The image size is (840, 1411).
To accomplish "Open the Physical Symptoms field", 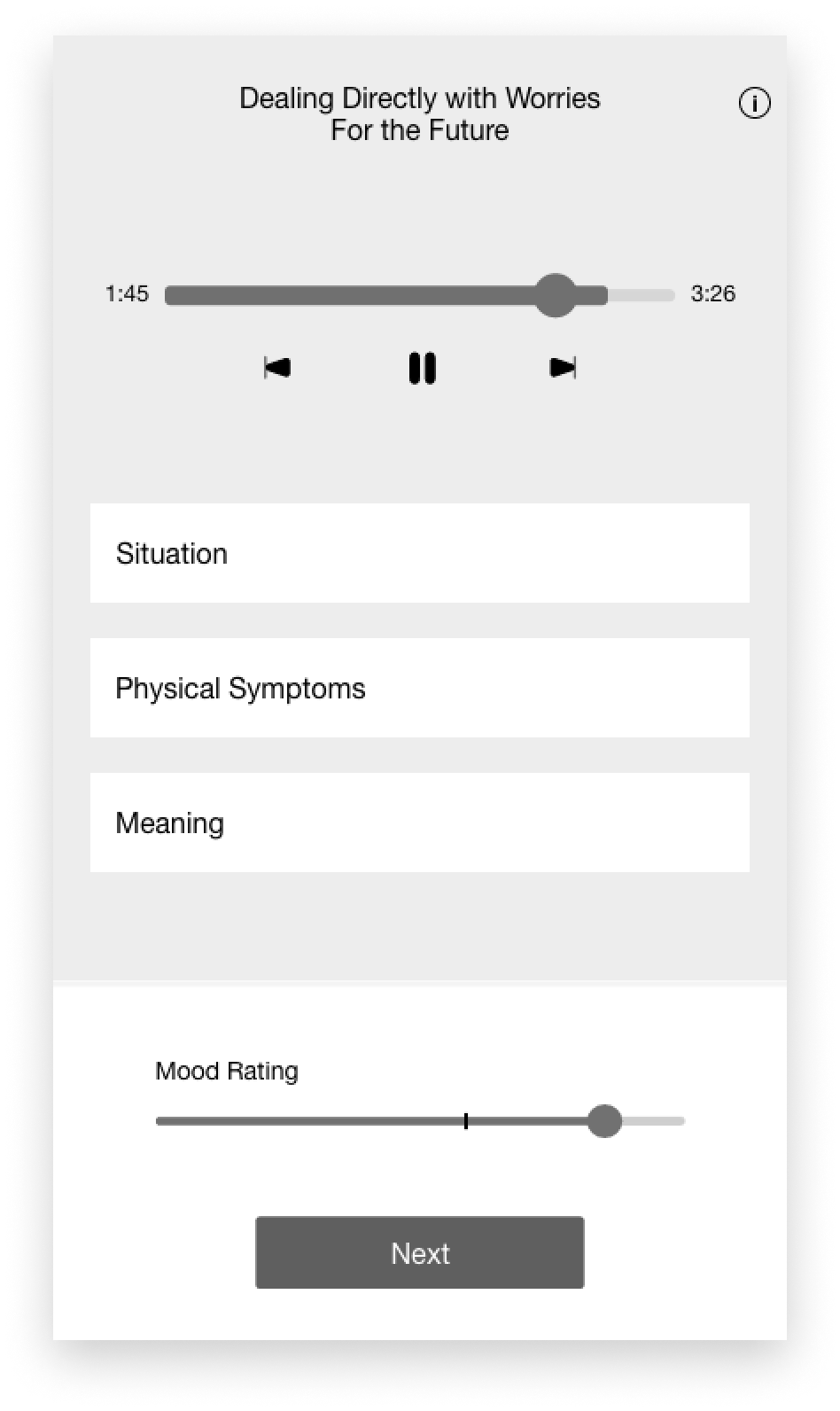I will [x=420, y=688].
